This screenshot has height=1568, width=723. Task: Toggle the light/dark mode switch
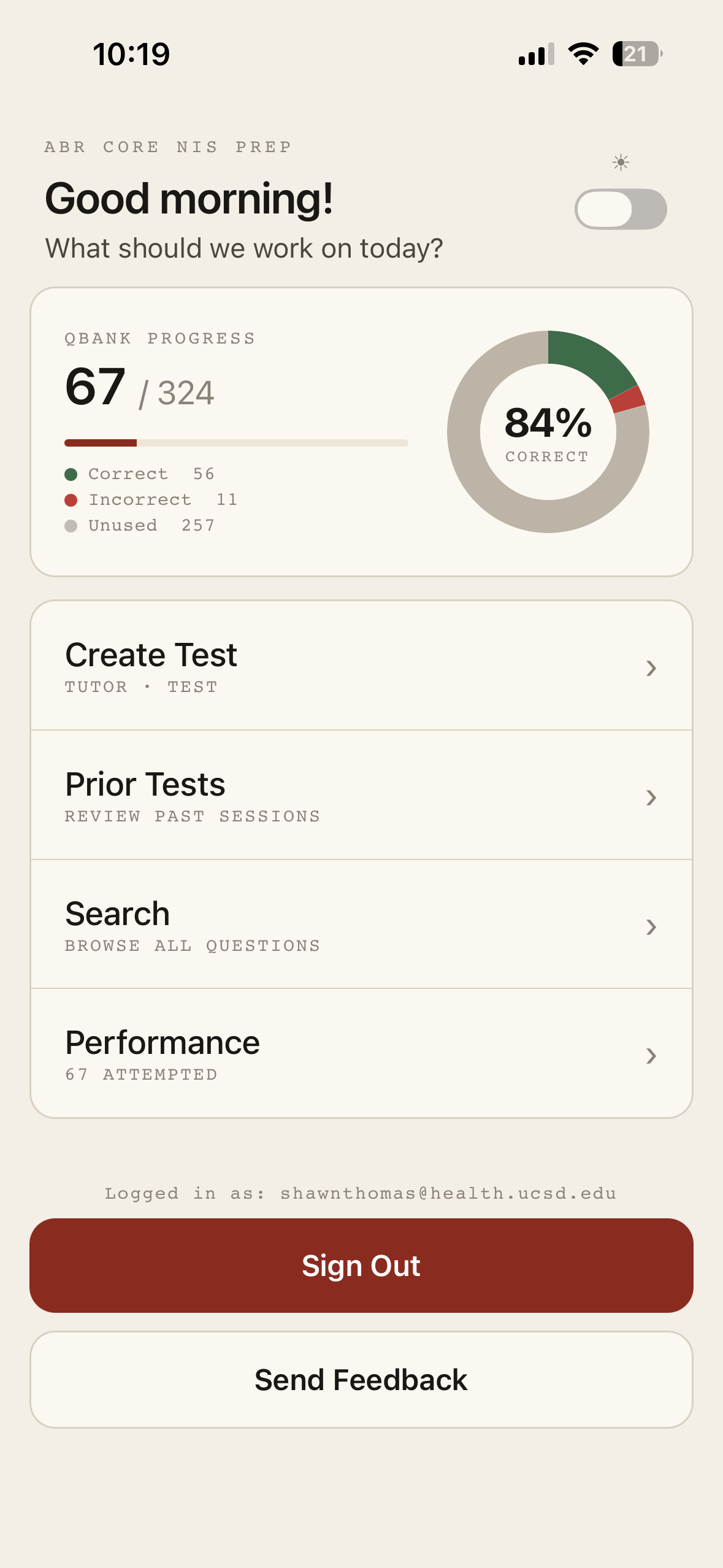pos(621,209)
